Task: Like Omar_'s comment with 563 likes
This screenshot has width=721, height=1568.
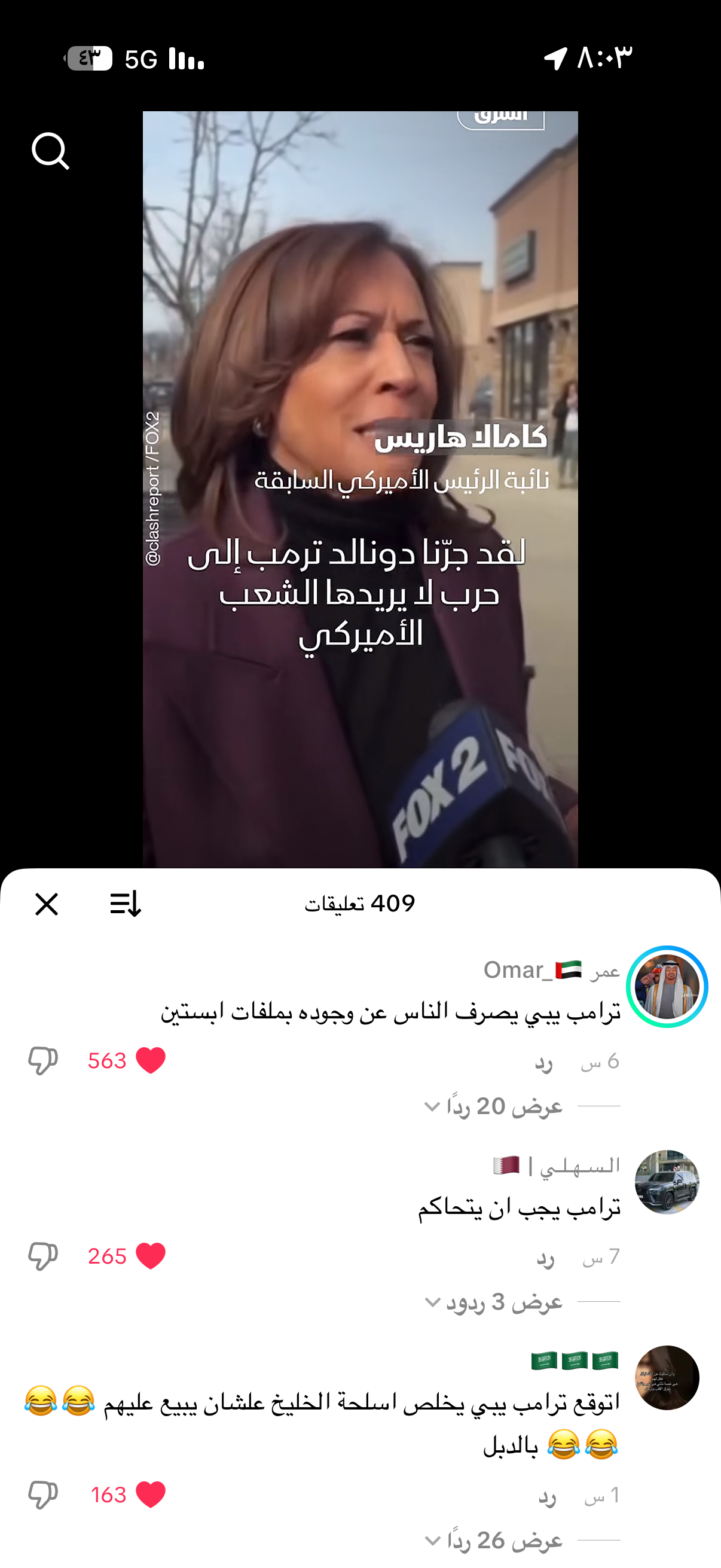Action: click(150, 1061)
